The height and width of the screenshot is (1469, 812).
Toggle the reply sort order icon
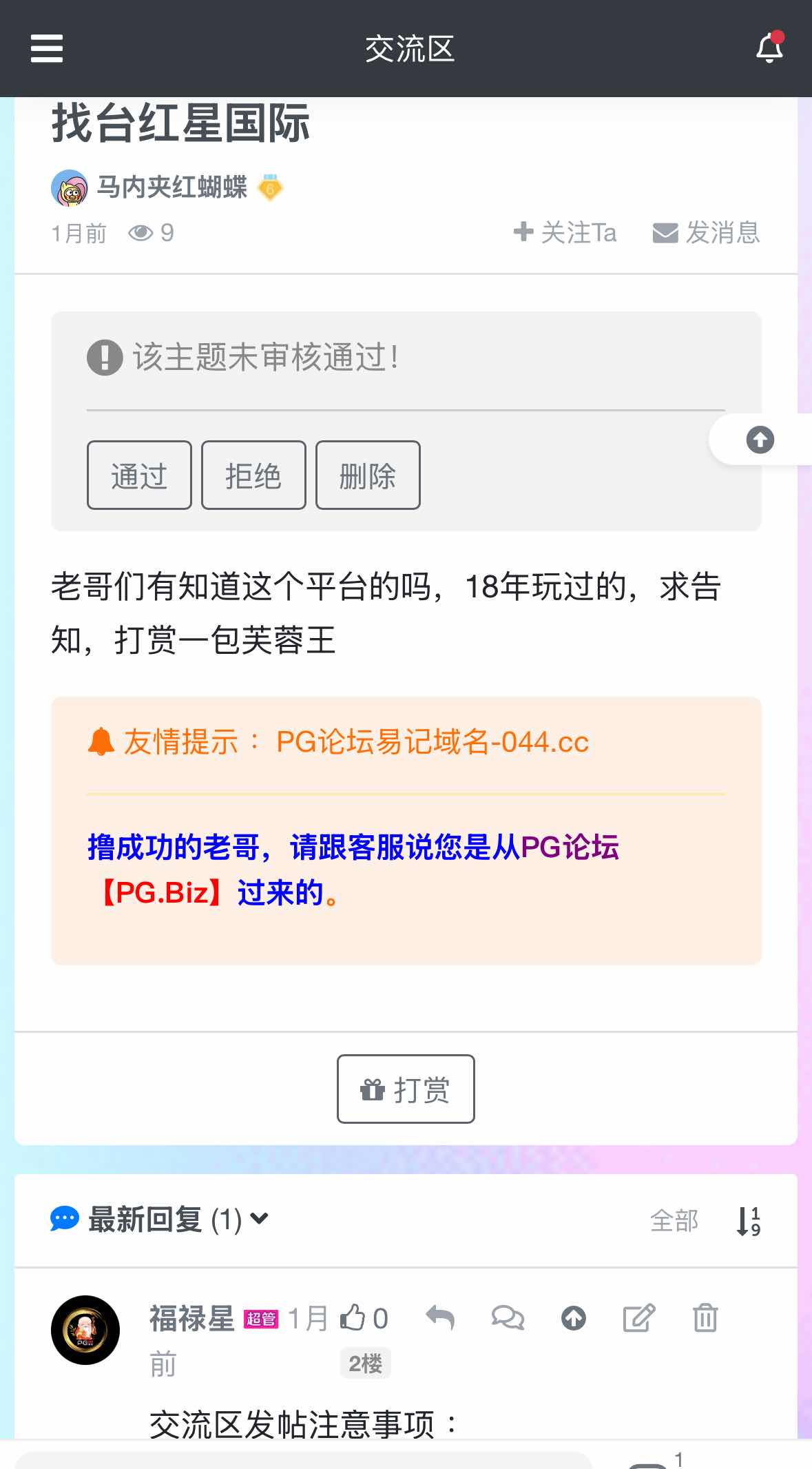pos(749,1220)
